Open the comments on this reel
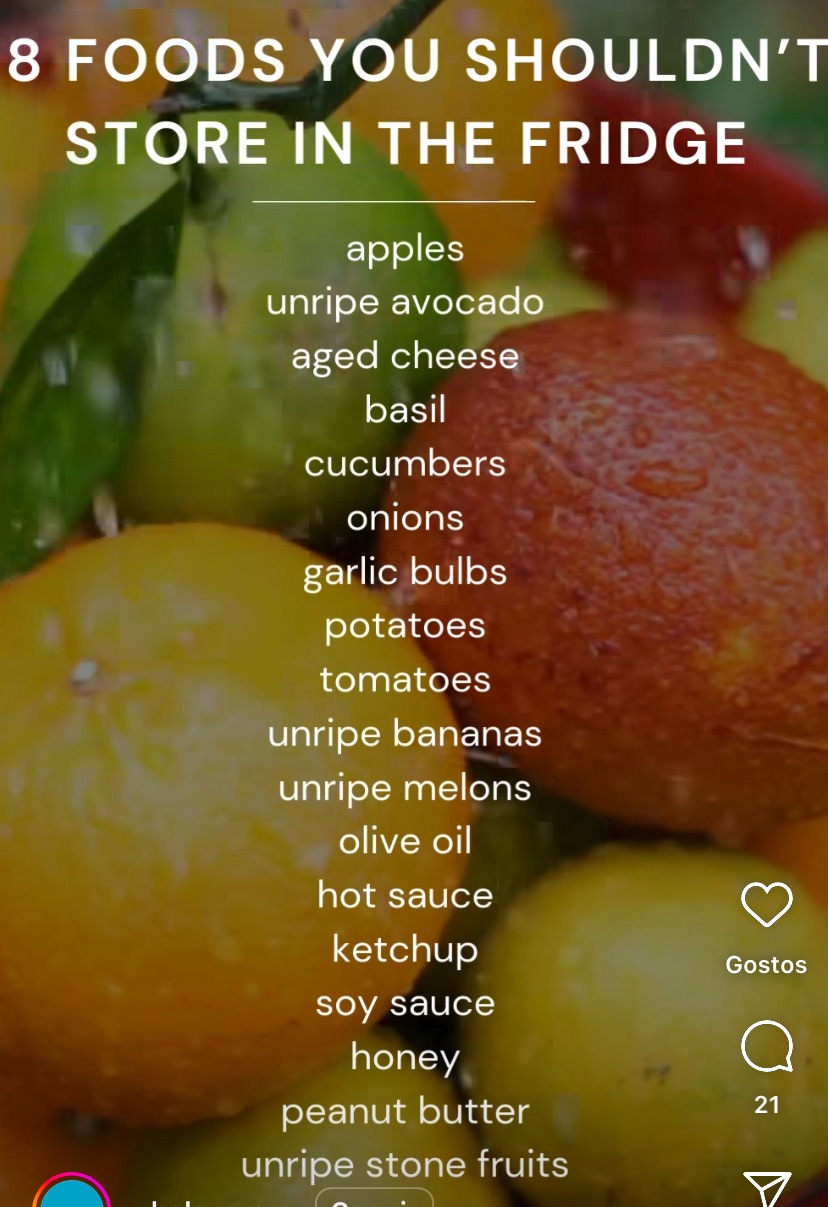 [766, 1047]
